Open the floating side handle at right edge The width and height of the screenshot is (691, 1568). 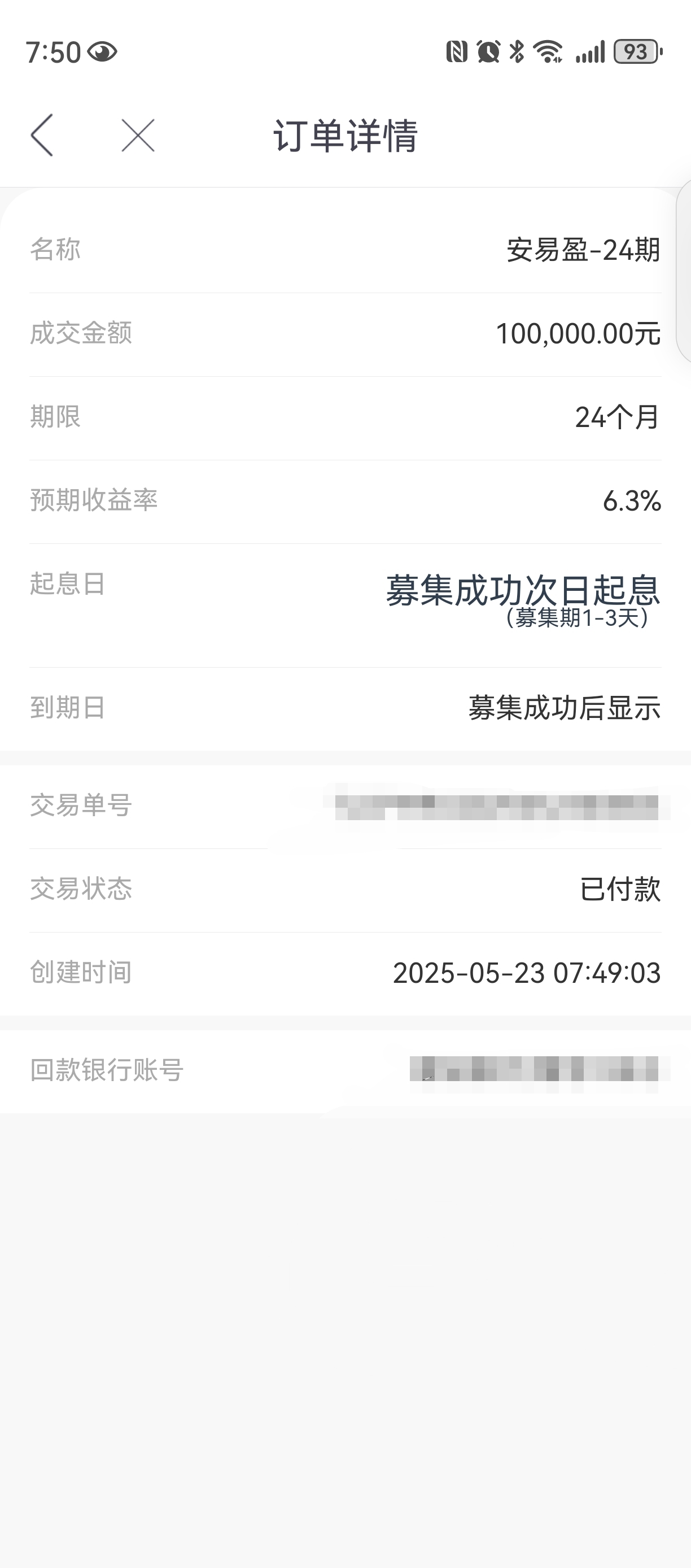[684, 271]
